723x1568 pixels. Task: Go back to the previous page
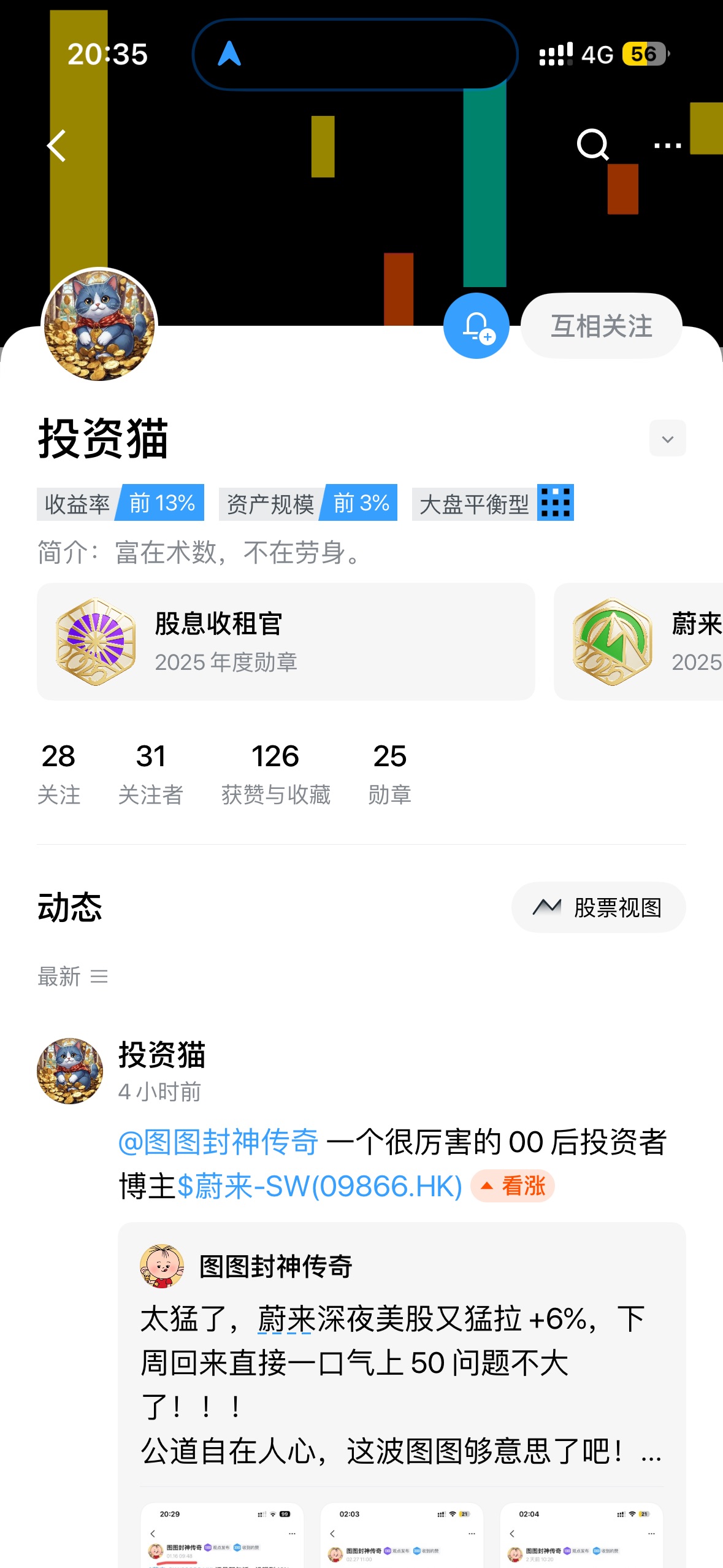(x=56, y=146)
